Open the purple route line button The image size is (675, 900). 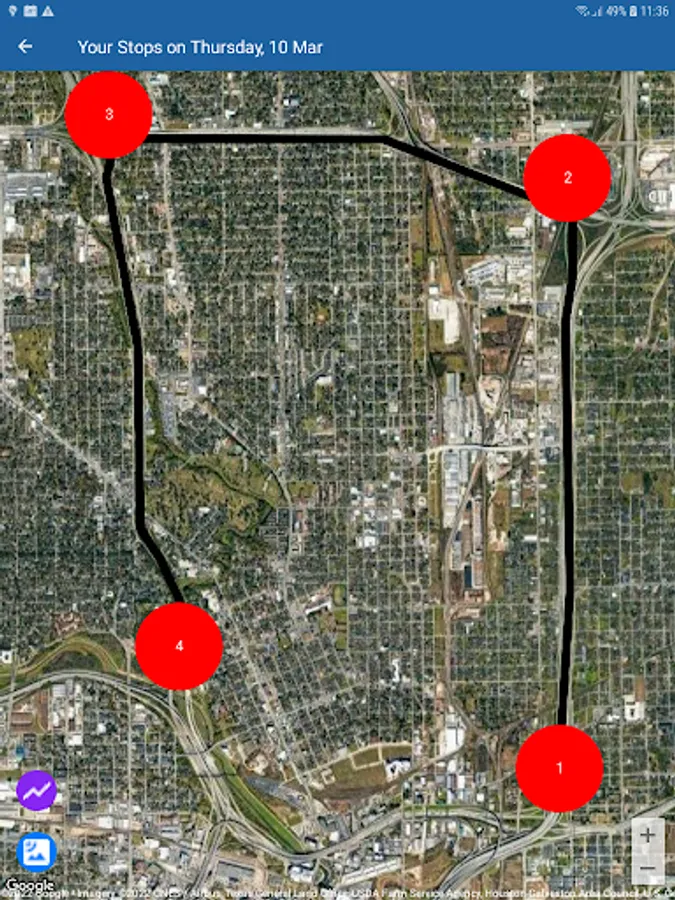(x=37, y=790)
